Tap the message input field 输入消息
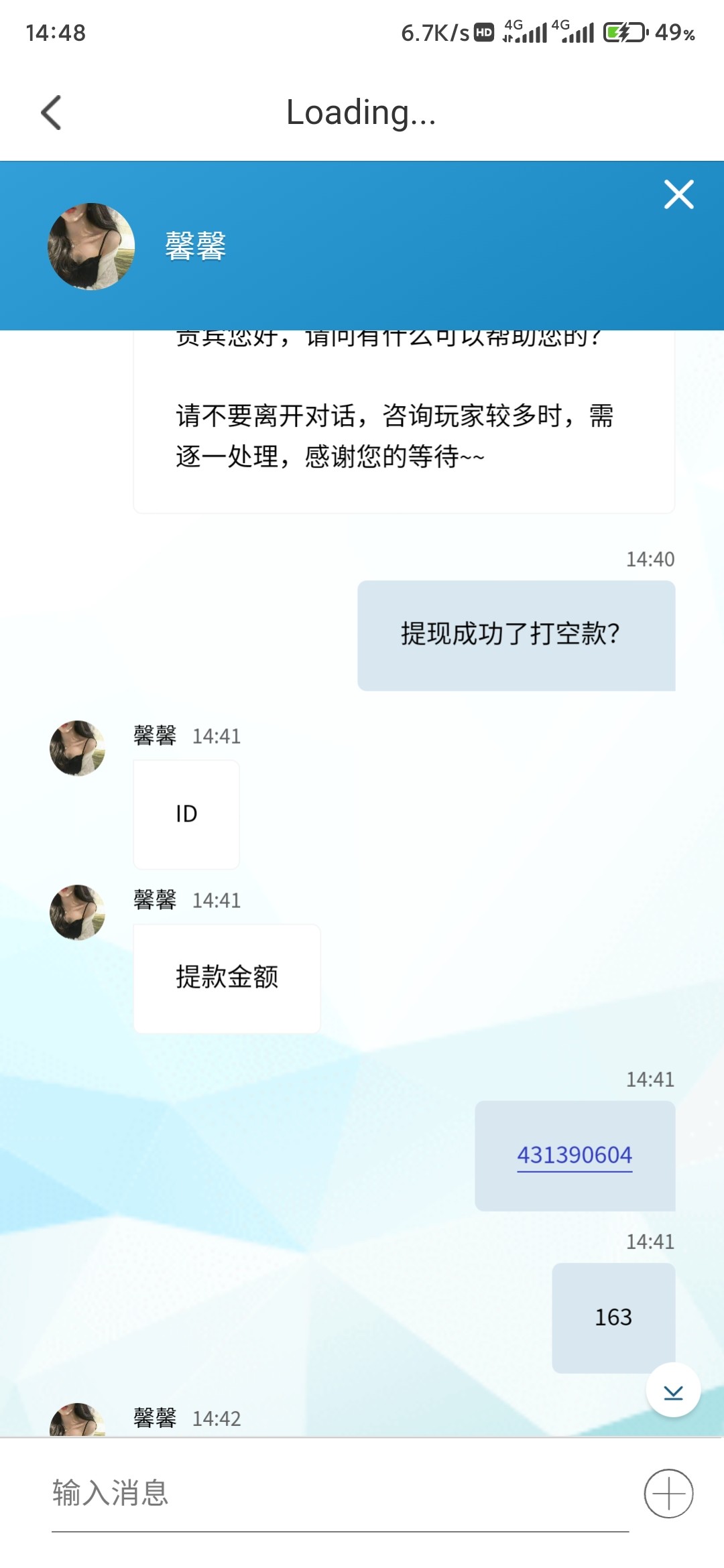The image size is (724, 1568). pyautogui.click(x=268, y=1494)
